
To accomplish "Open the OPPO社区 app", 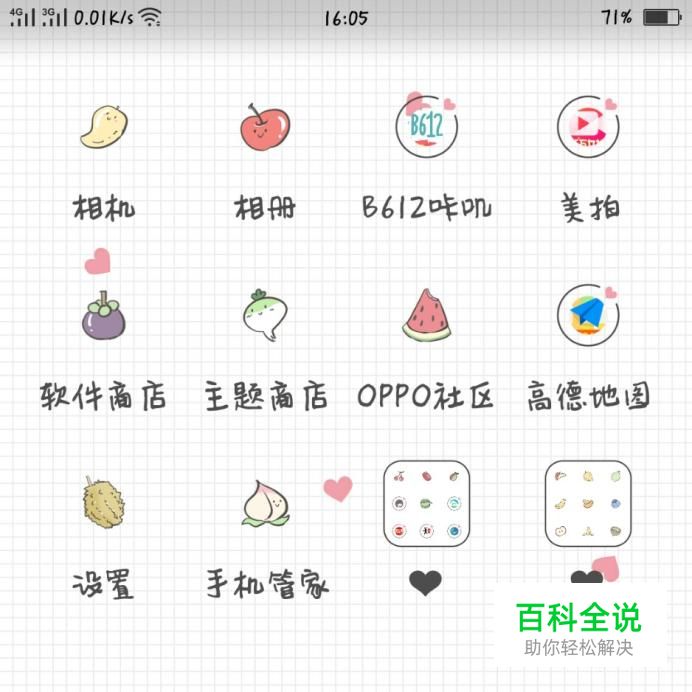I will click(427, 316).
